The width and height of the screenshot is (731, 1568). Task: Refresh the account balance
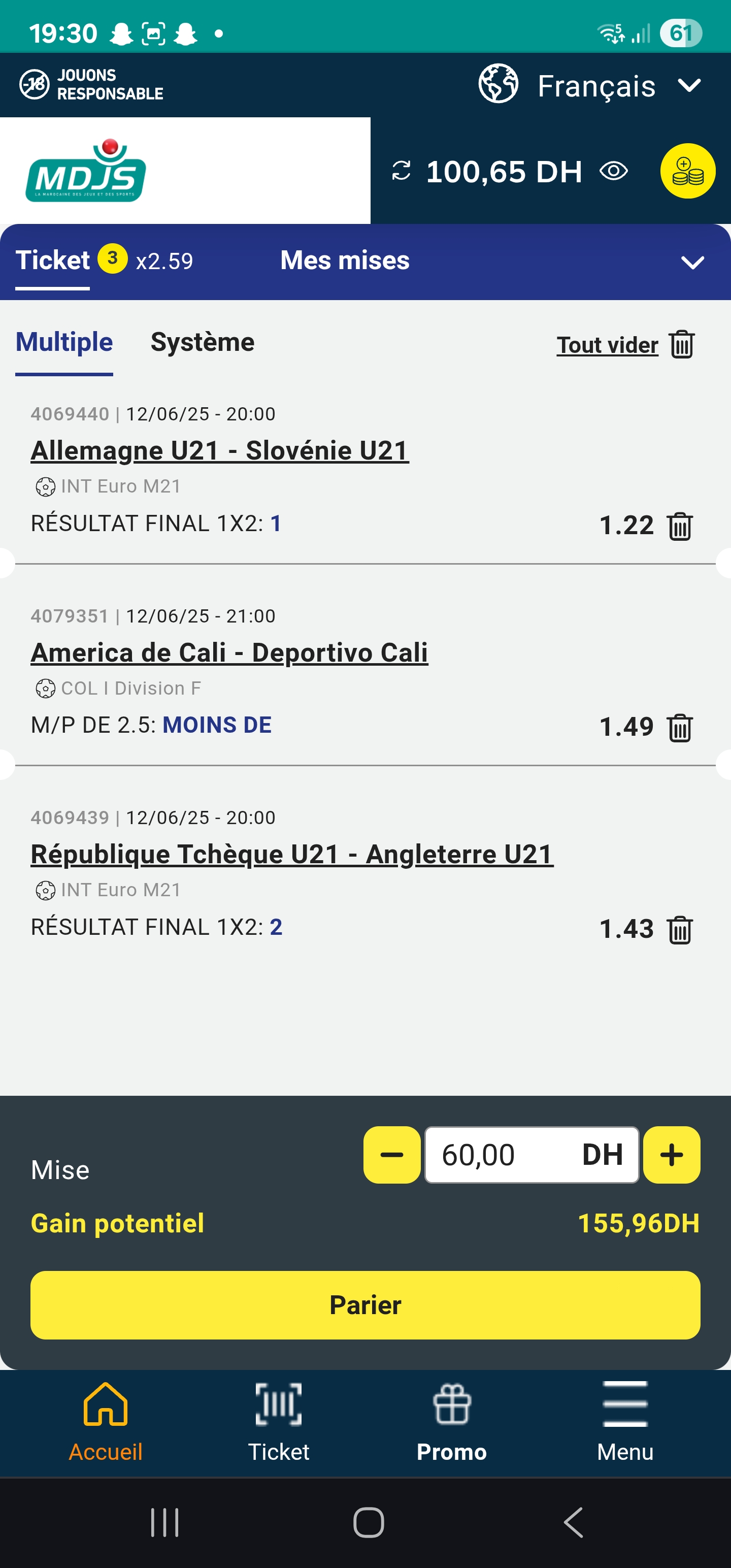(401, 171)
